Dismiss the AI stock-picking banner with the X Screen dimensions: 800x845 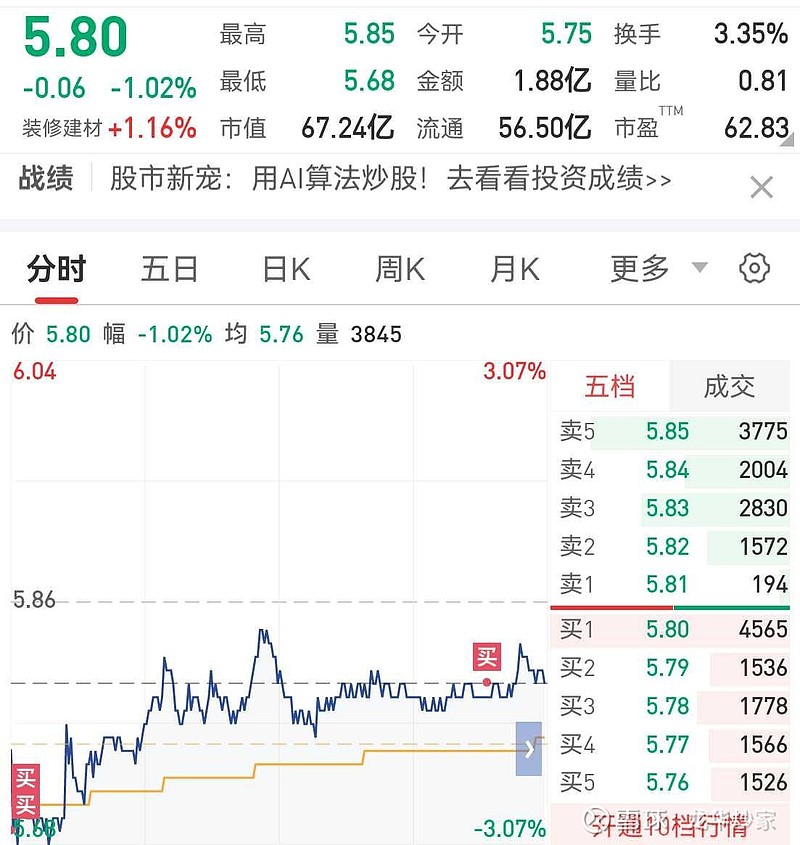tap(761, 187)
